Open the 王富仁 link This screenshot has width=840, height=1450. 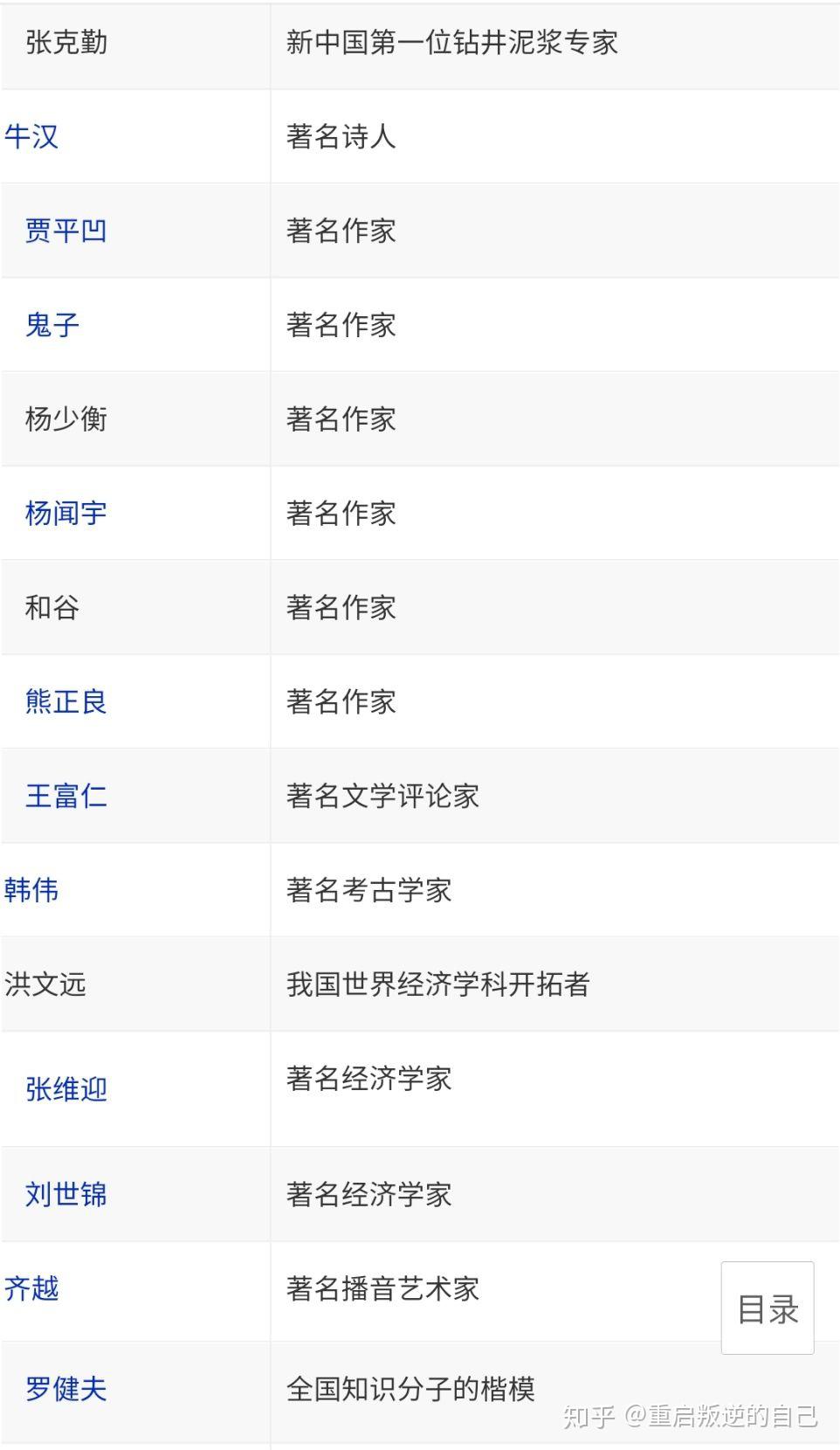[x=66, y=796]
